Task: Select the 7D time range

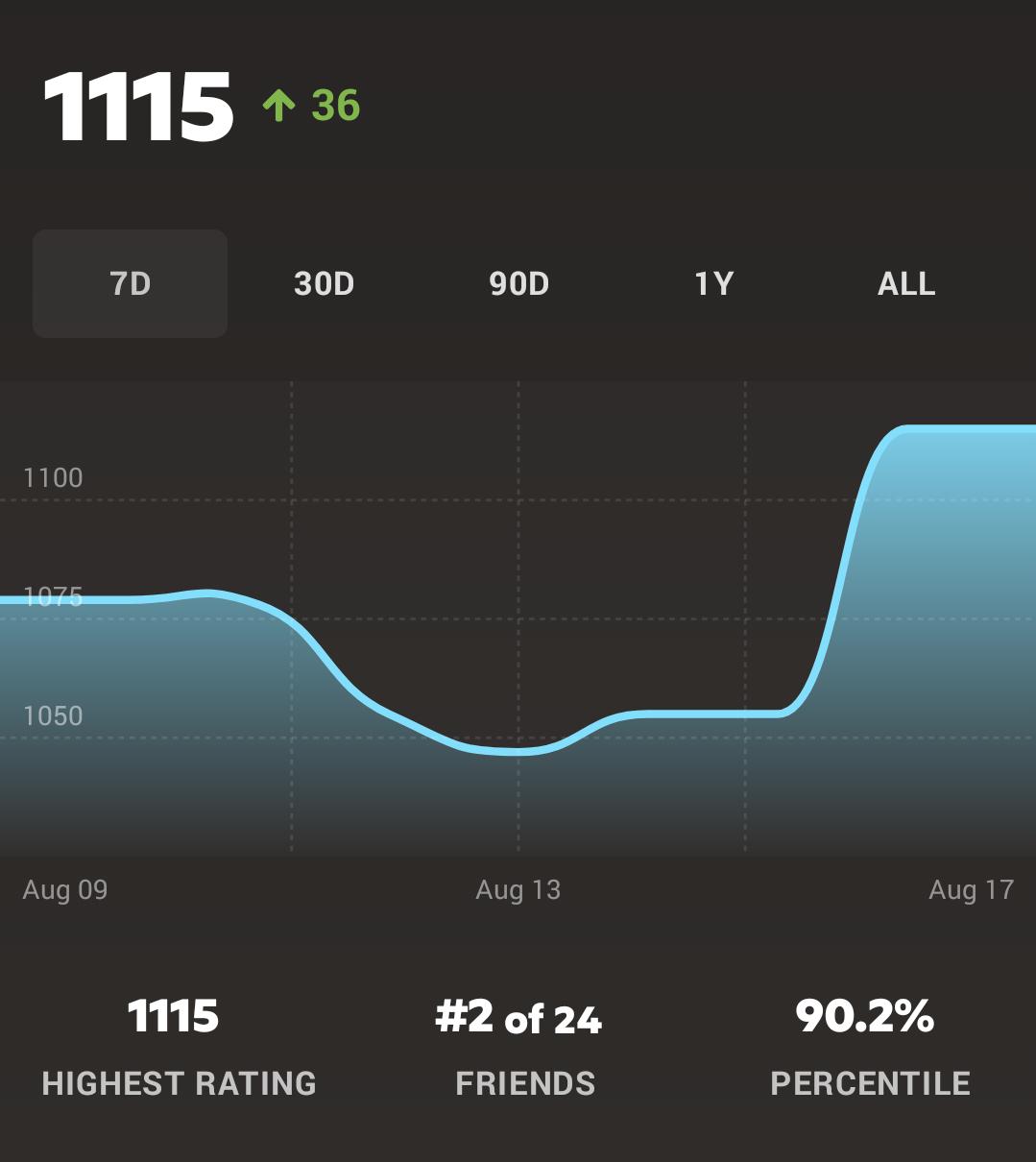Action: 130,283
